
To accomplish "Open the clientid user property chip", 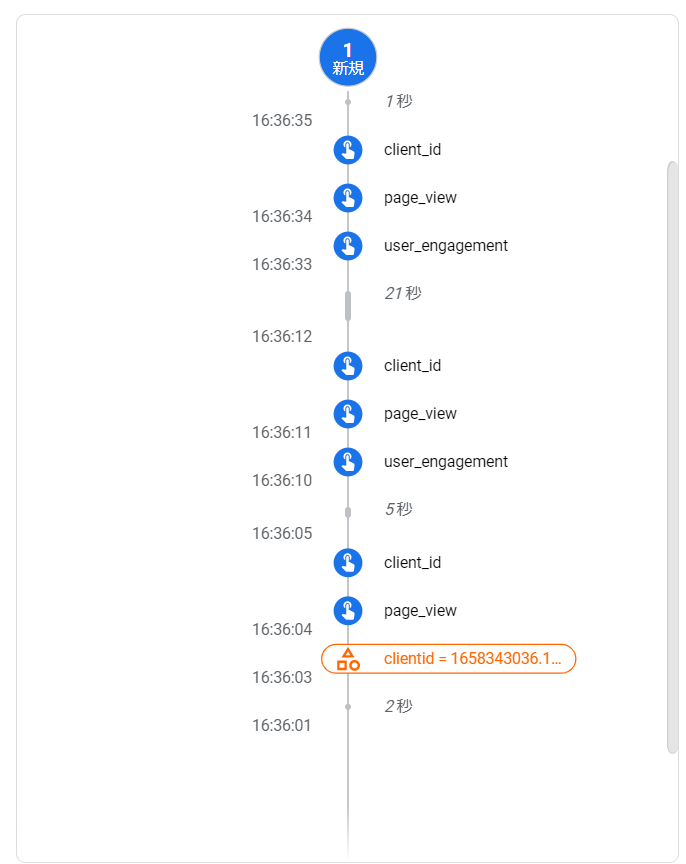I will click(x=448, y=659).
